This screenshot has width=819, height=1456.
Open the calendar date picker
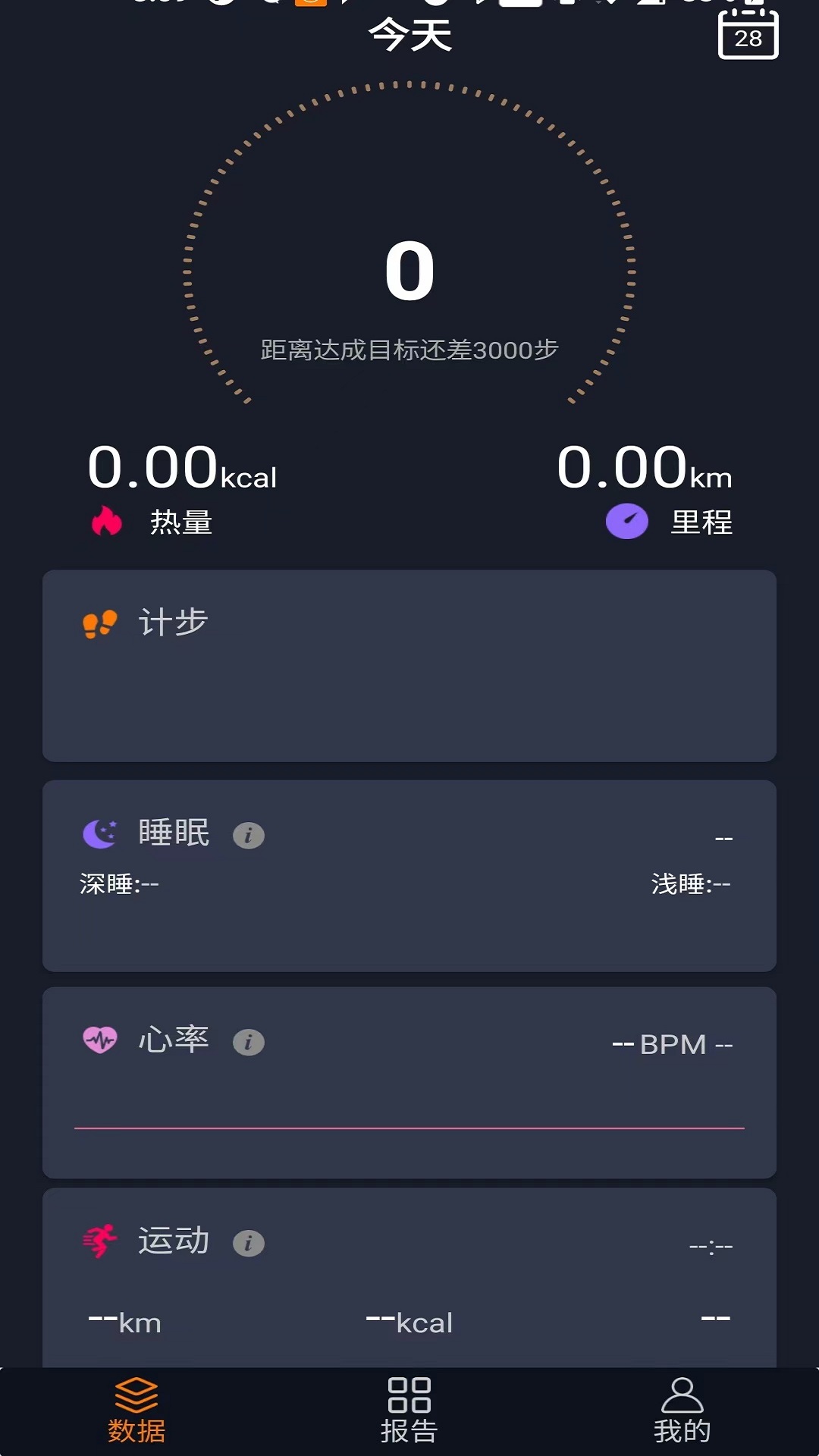[748, 35]
